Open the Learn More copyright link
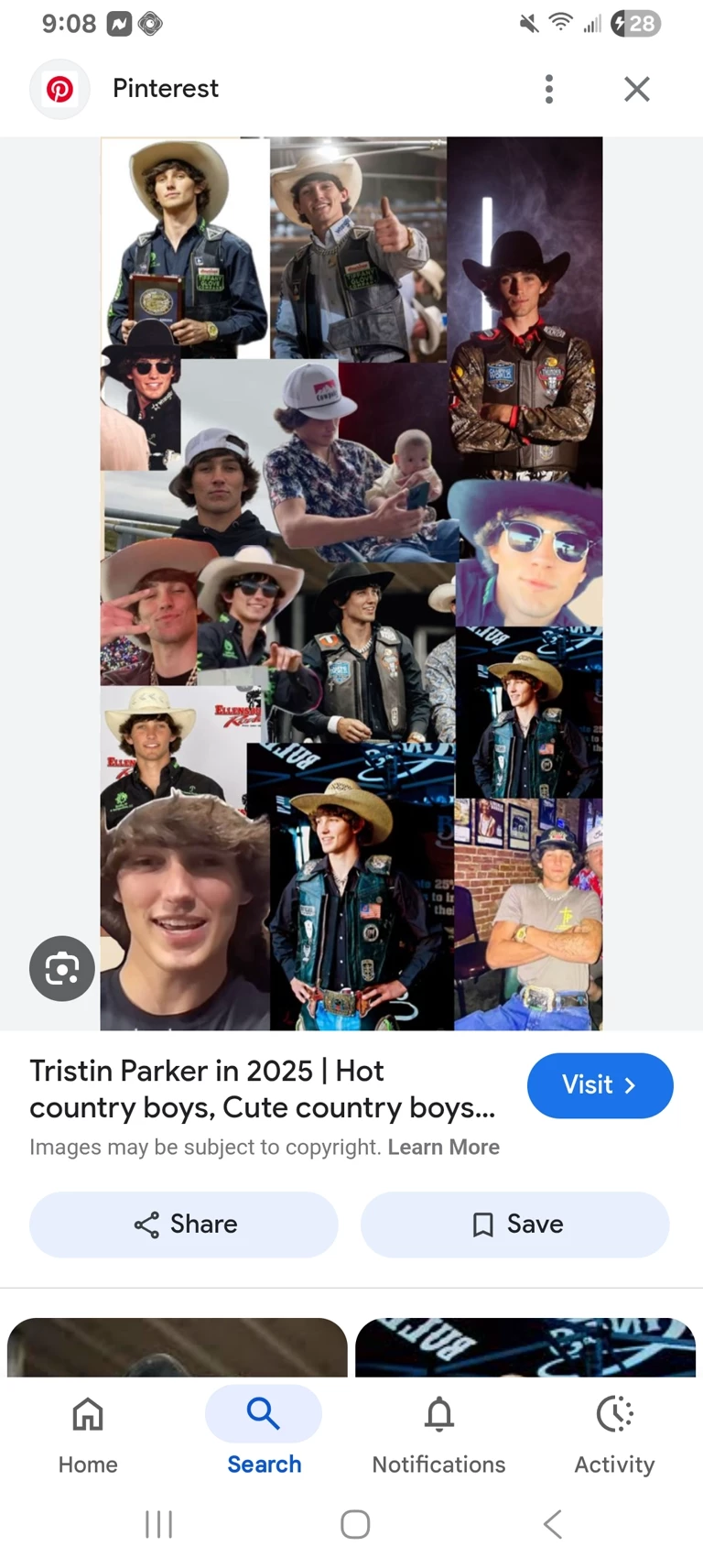 (443, 1147)
